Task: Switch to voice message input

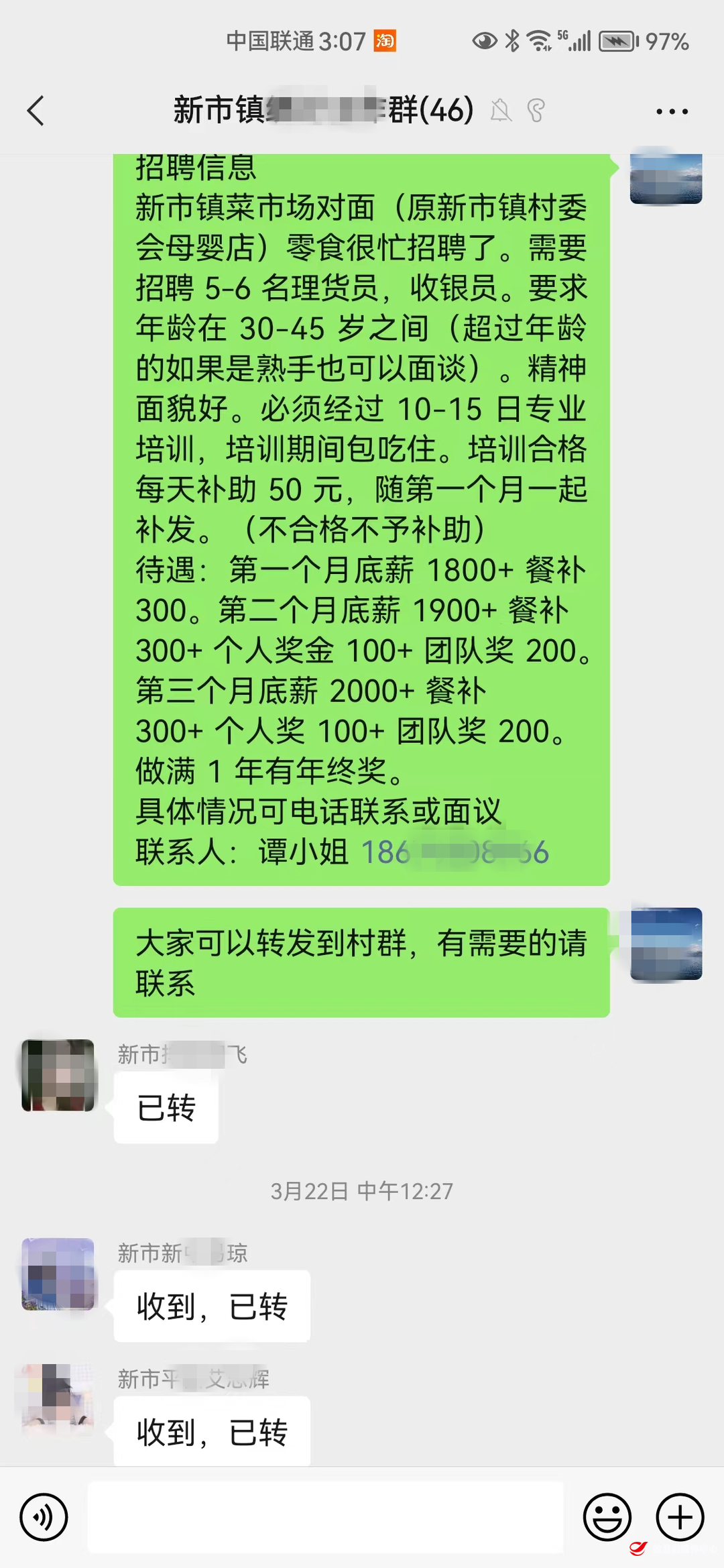Action: click(x=44, y=1517)
